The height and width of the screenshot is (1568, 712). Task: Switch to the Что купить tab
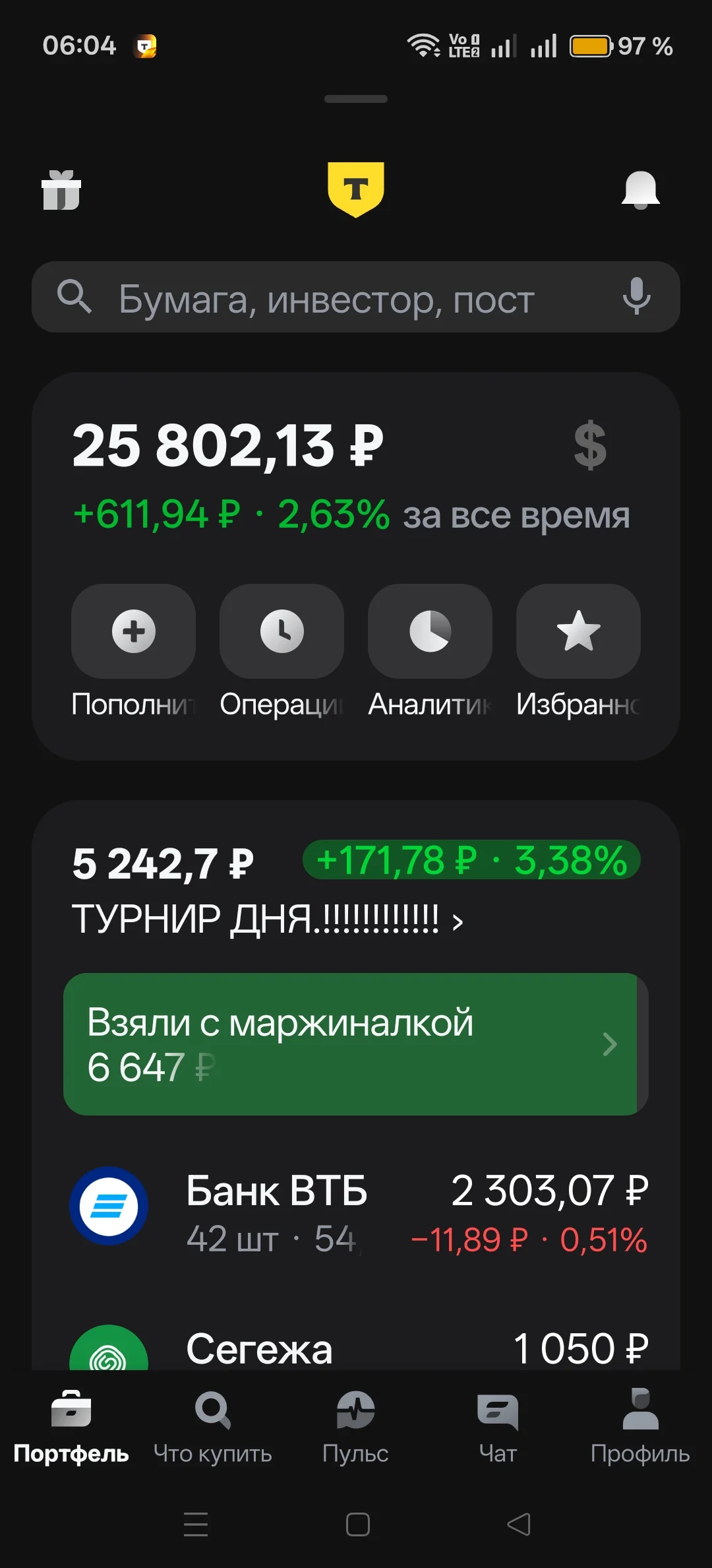213,1427
